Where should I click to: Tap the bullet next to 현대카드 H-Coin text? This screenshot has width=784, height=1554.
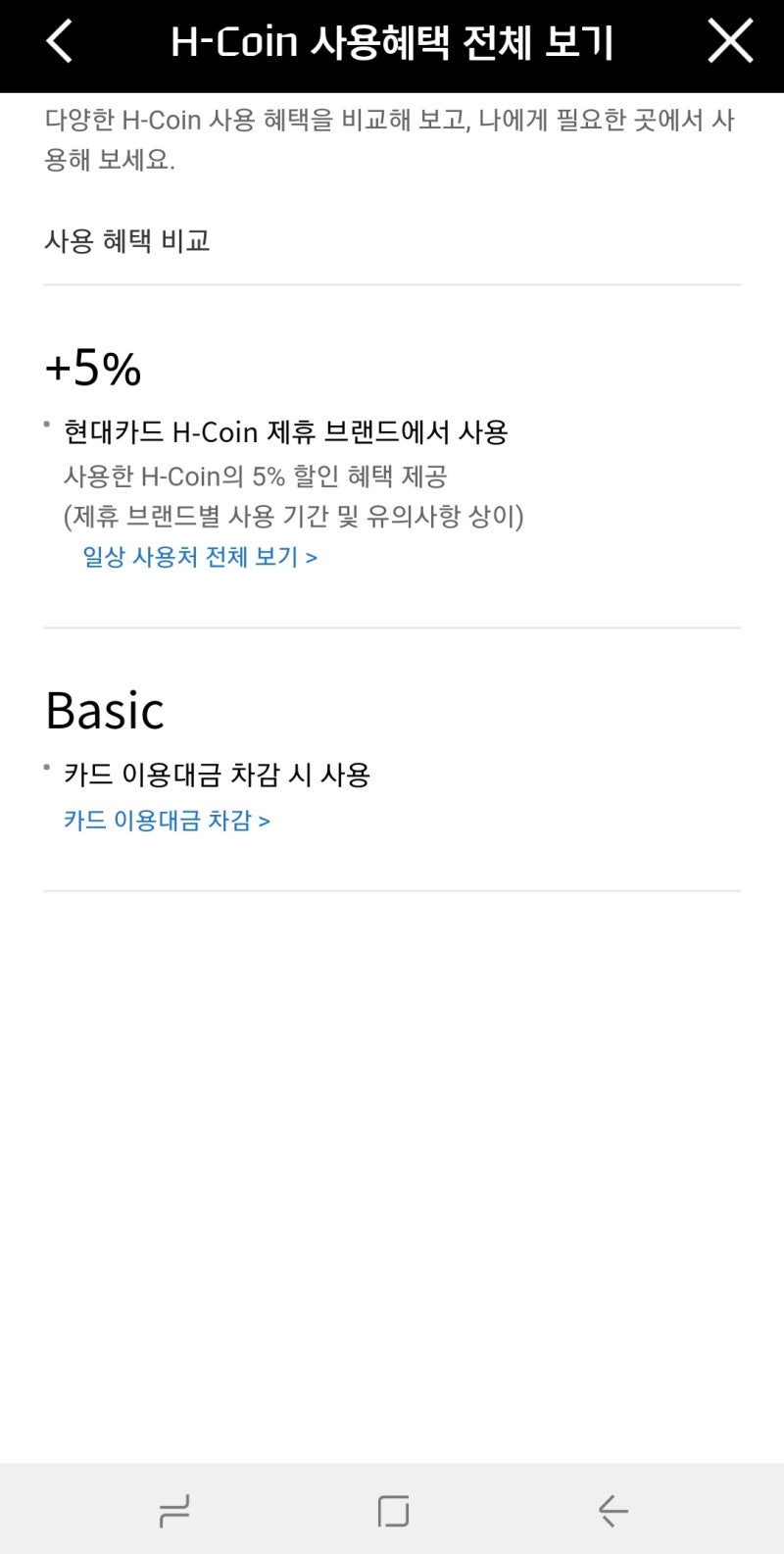45,422
